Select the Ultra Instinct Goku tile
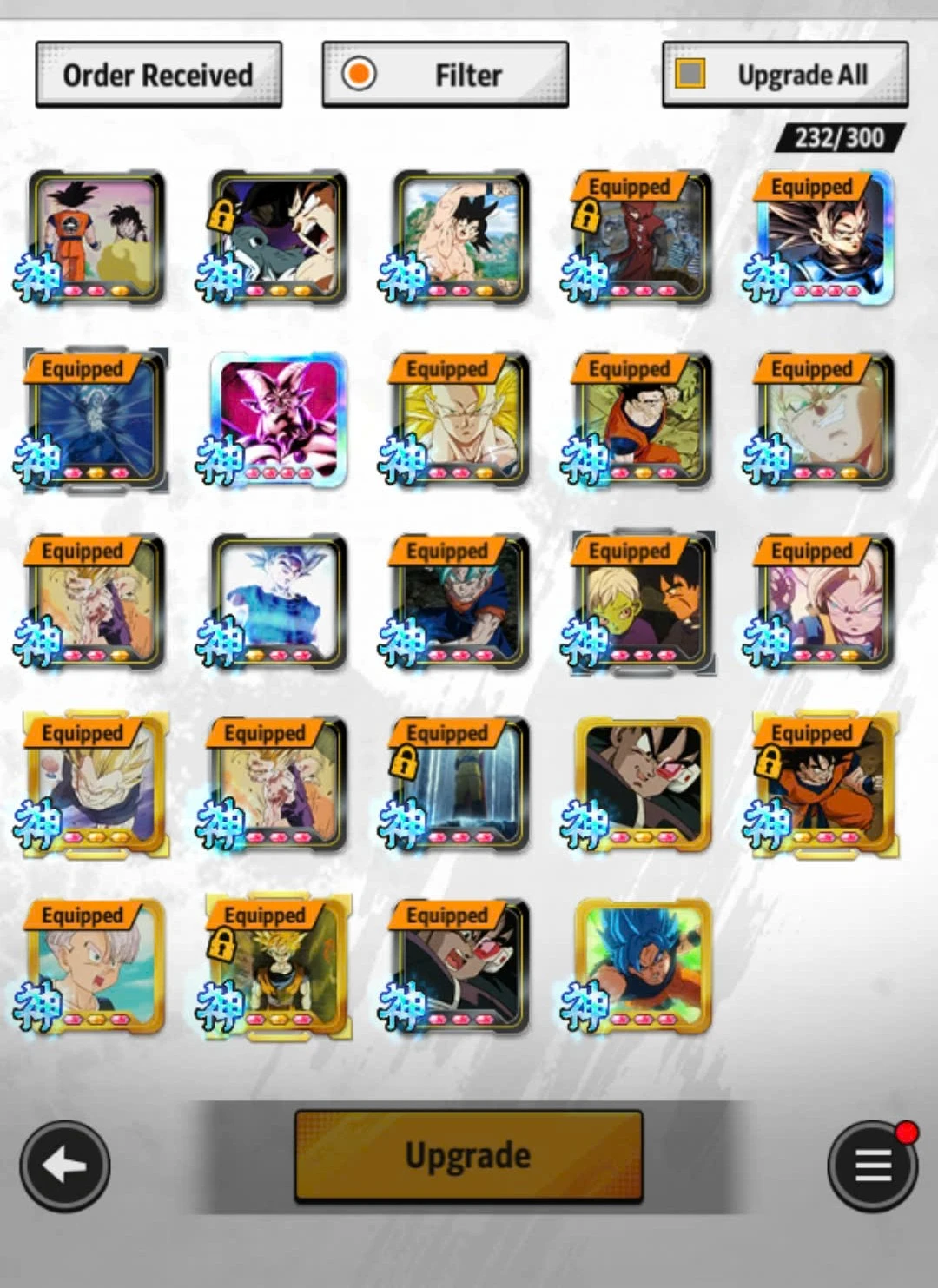The image size is (938, 1288). tap(278, 601)
